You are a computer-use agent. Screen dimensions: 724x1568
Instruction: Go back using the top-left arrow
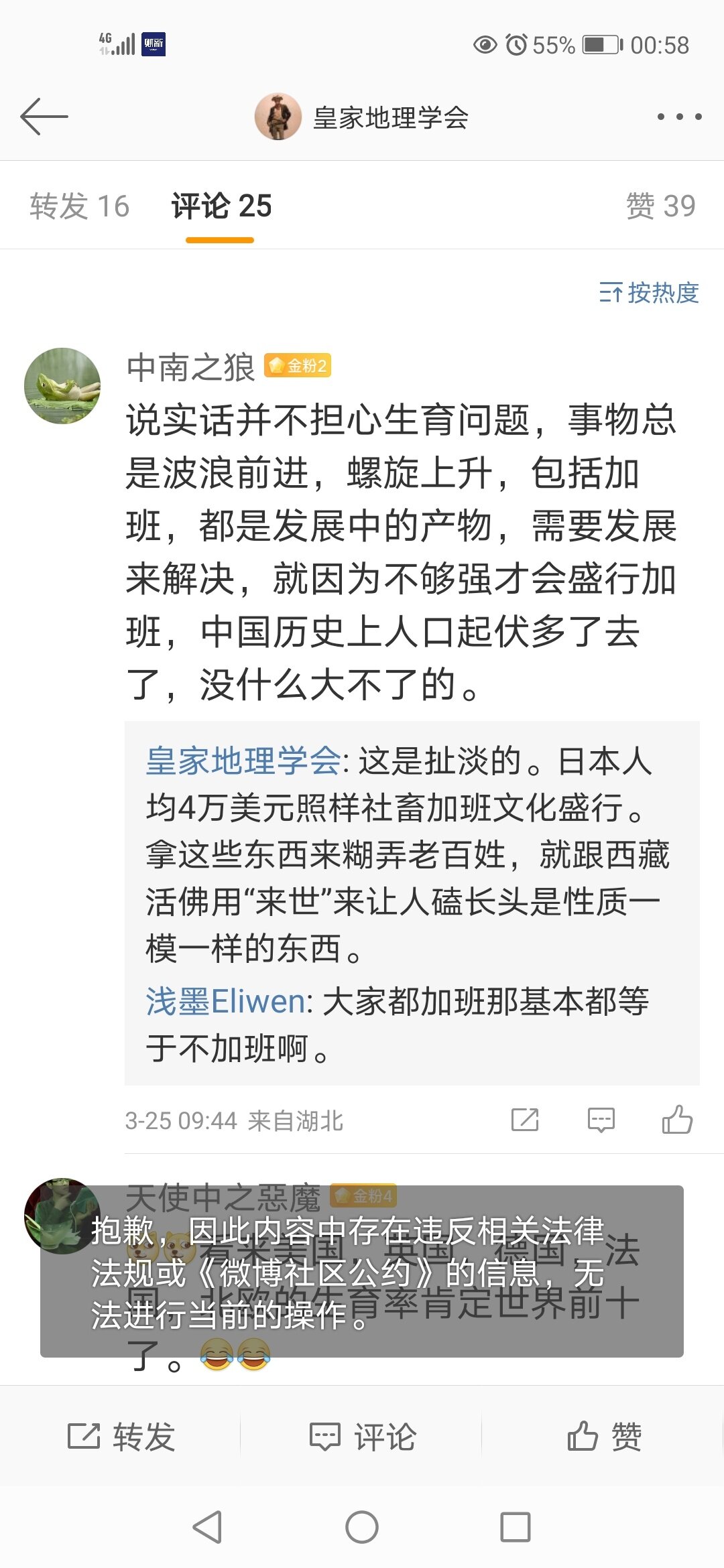(x=44, y=117)
